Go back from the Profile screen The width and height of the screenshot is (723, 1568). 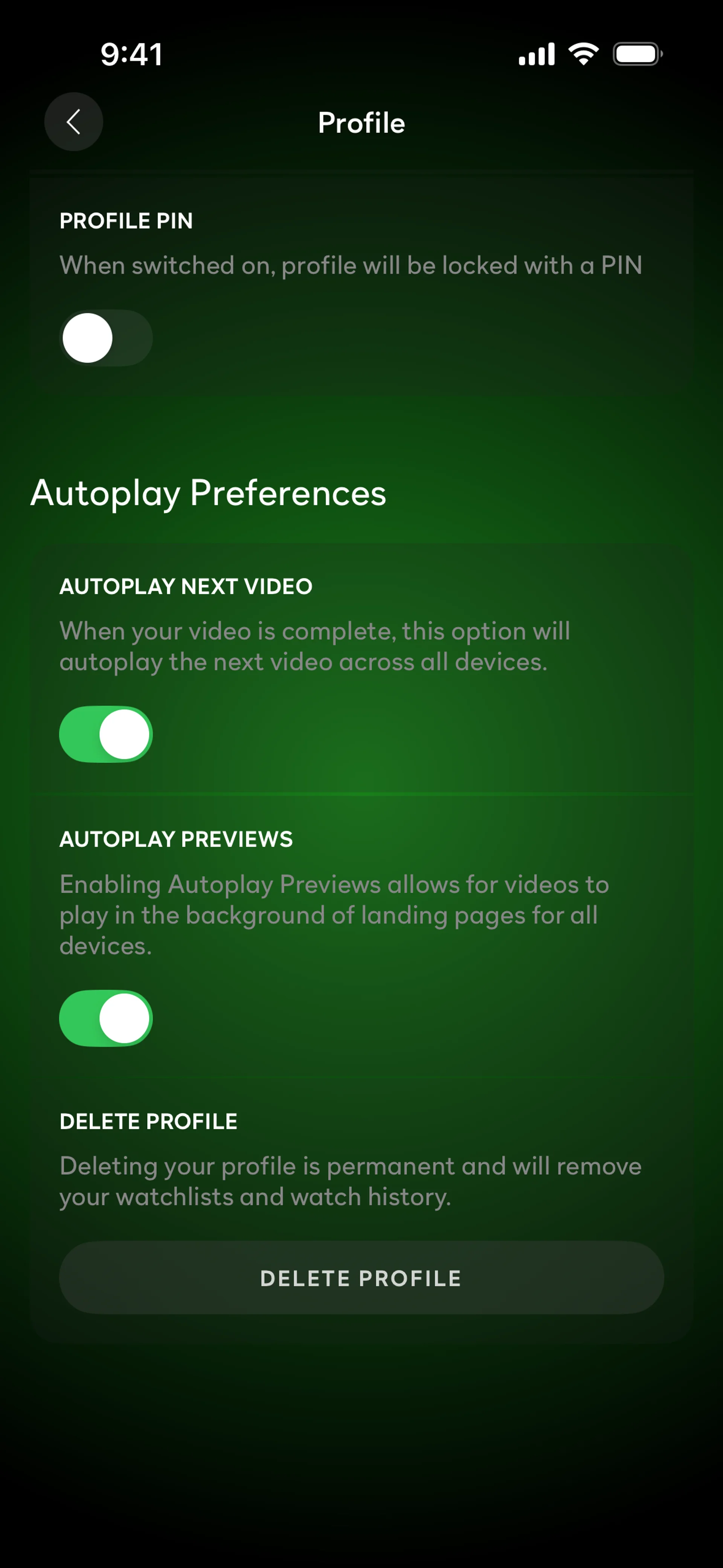pos(74,122)
